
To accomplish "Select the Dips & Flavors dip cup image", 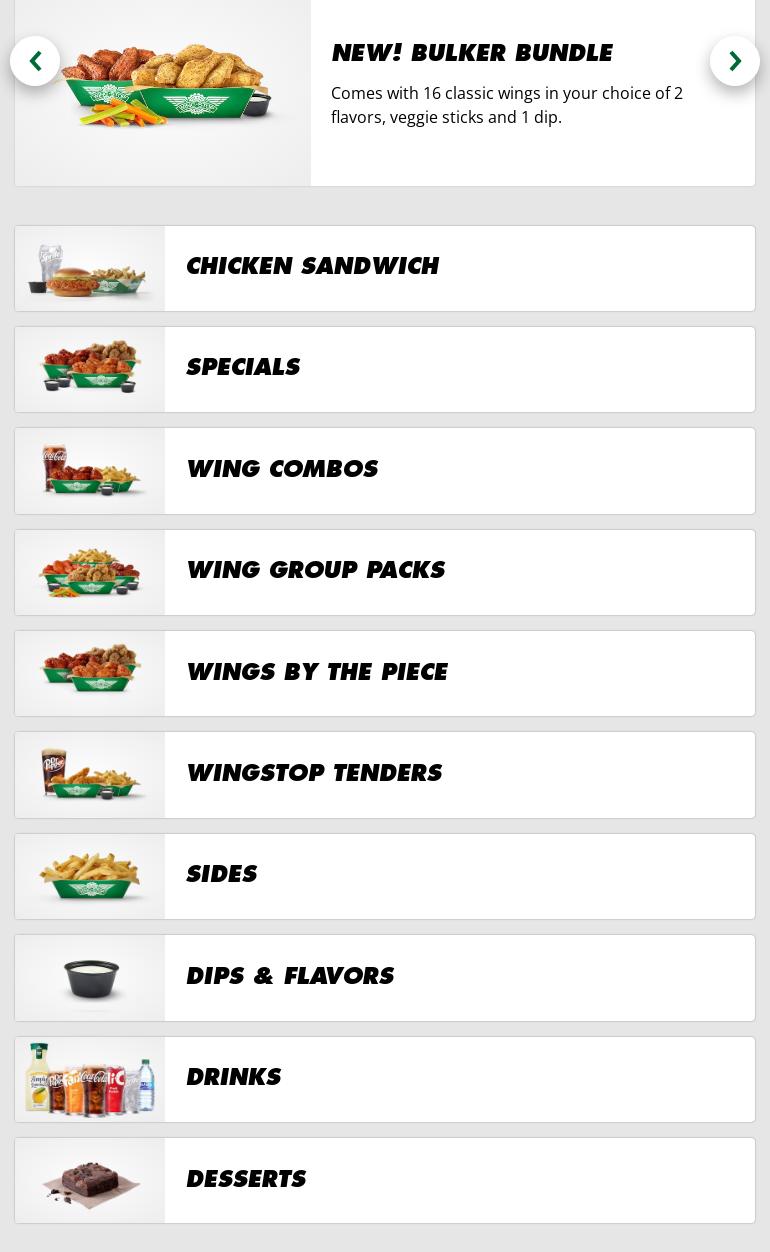I will (90, 977).
